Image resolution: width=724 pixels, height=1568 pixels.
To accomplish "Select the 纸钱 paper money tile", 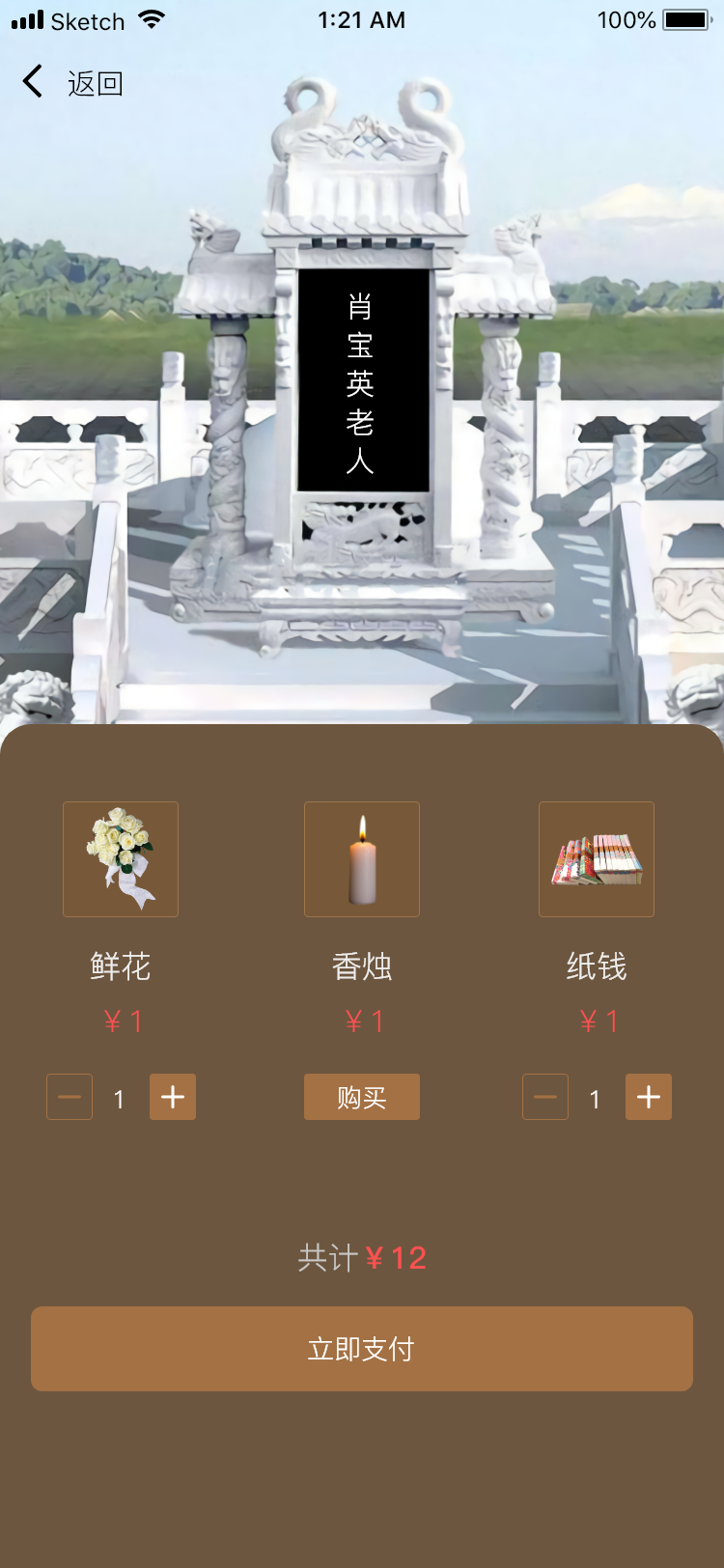I will point(597,859).
